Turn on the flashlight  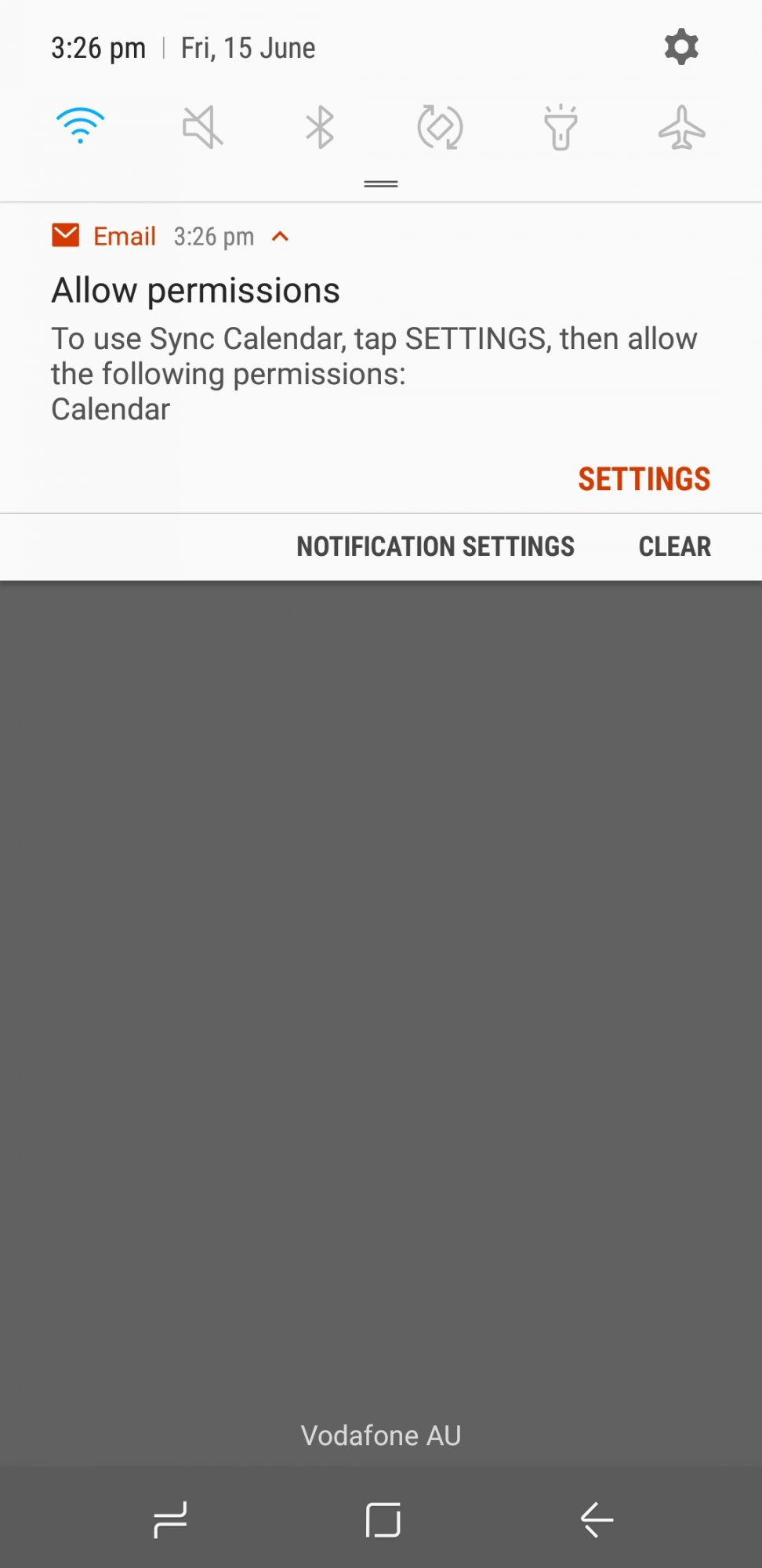coord(561,127)
